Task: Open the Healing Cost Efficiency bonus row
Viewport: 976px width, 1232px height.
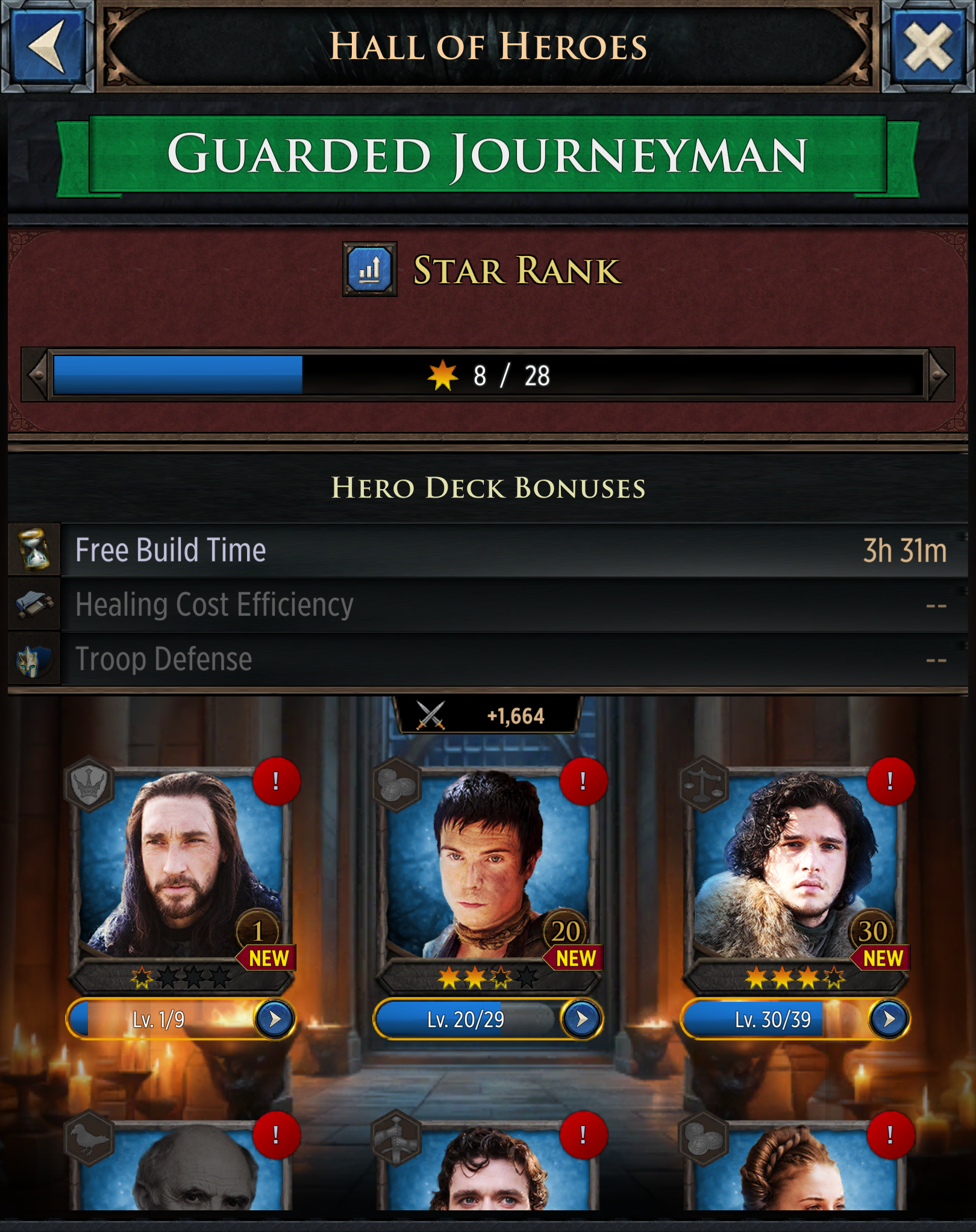Action: [488, 605]
